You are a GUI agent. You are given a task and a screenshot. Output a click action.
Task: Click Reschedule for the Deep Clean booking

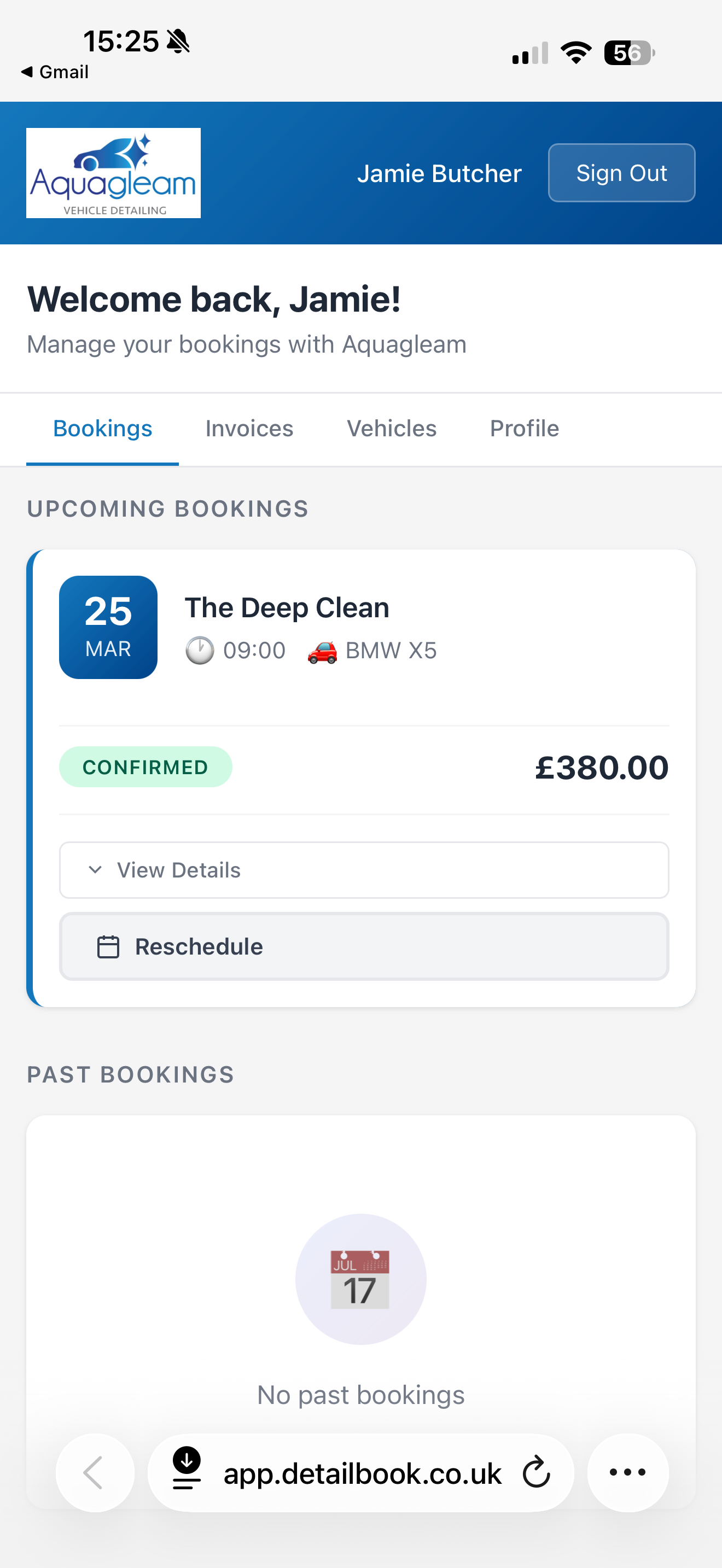[x=363, y=946]
